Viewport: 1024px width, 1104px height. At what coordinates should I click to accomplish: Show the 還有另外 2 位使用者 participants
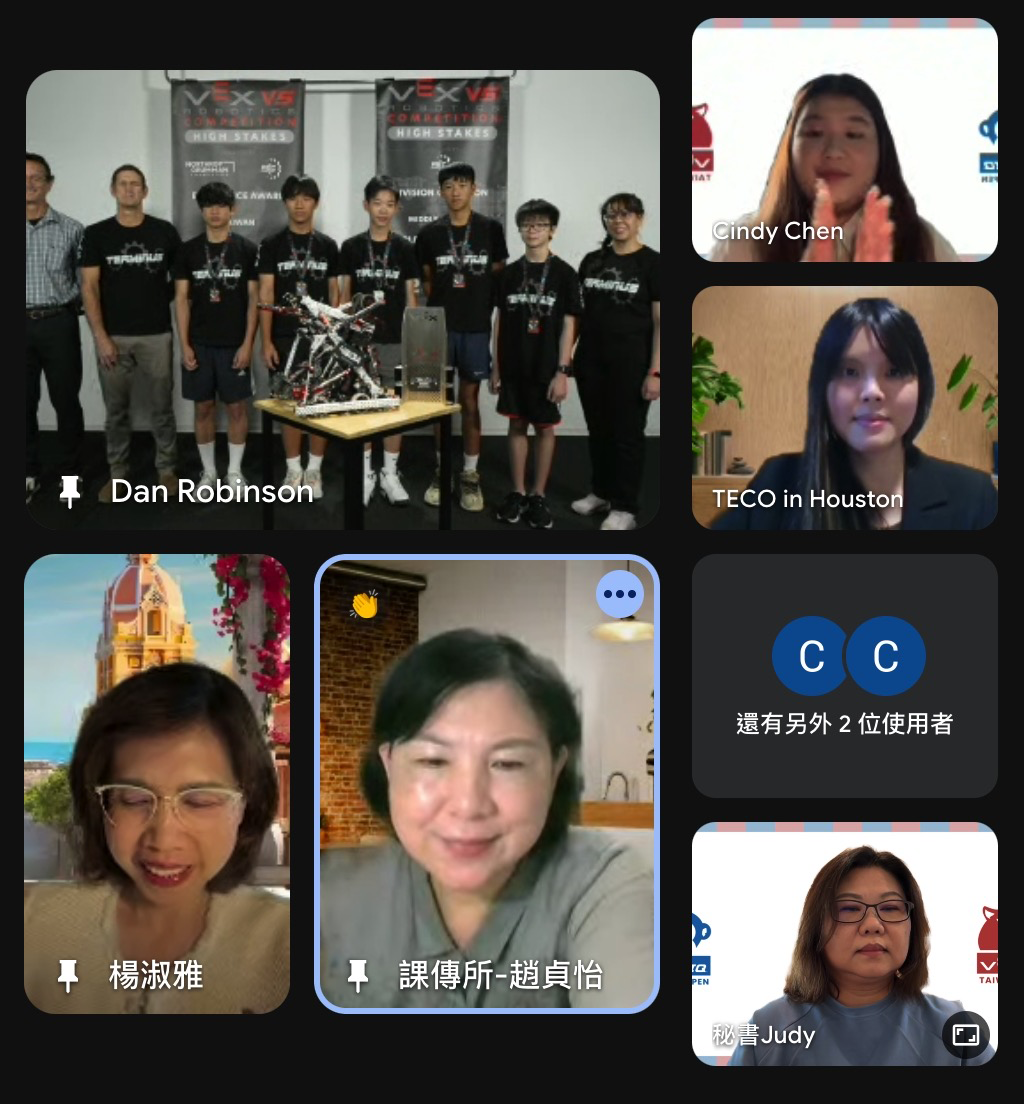pos(844,676)
